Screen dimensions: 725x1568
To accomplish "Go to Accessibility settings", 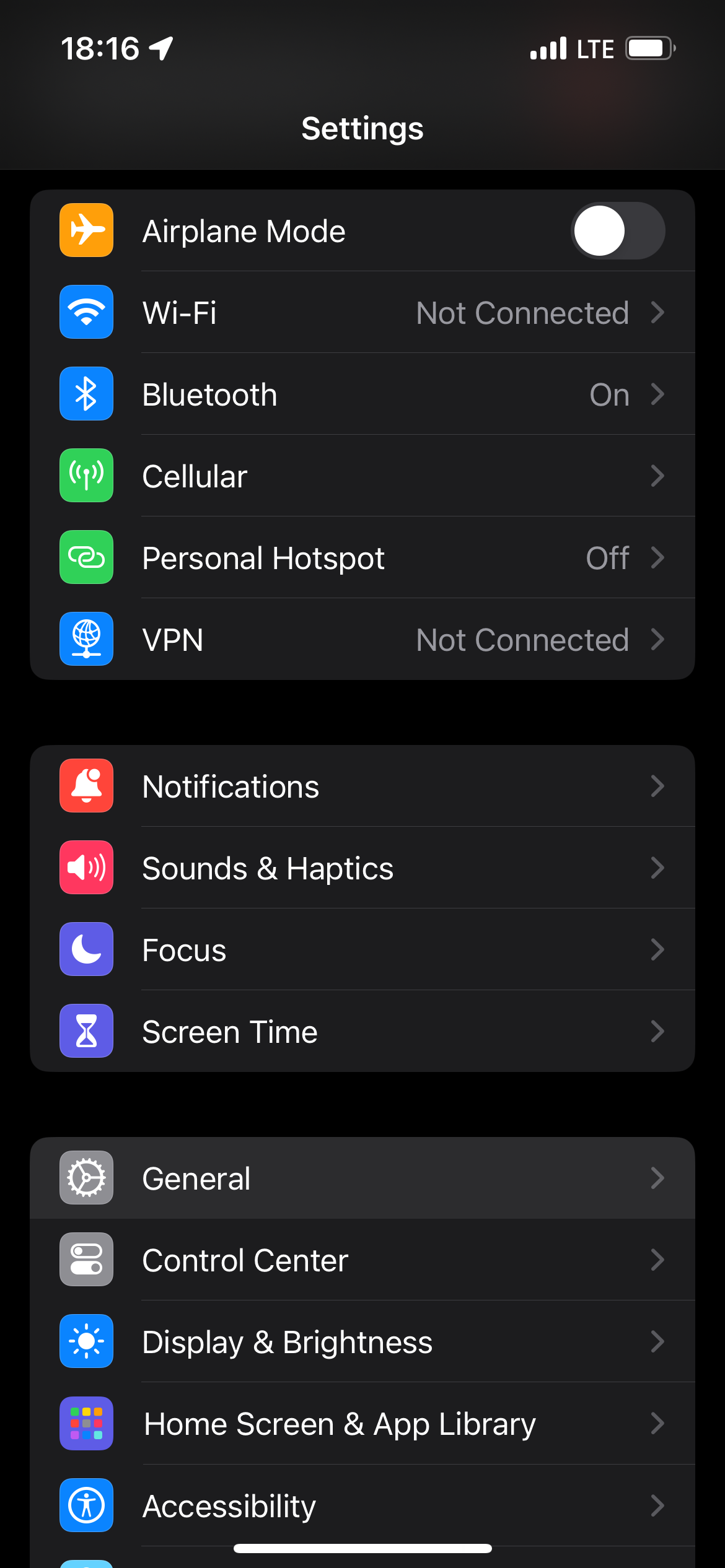I will [x=362, y=1505].
